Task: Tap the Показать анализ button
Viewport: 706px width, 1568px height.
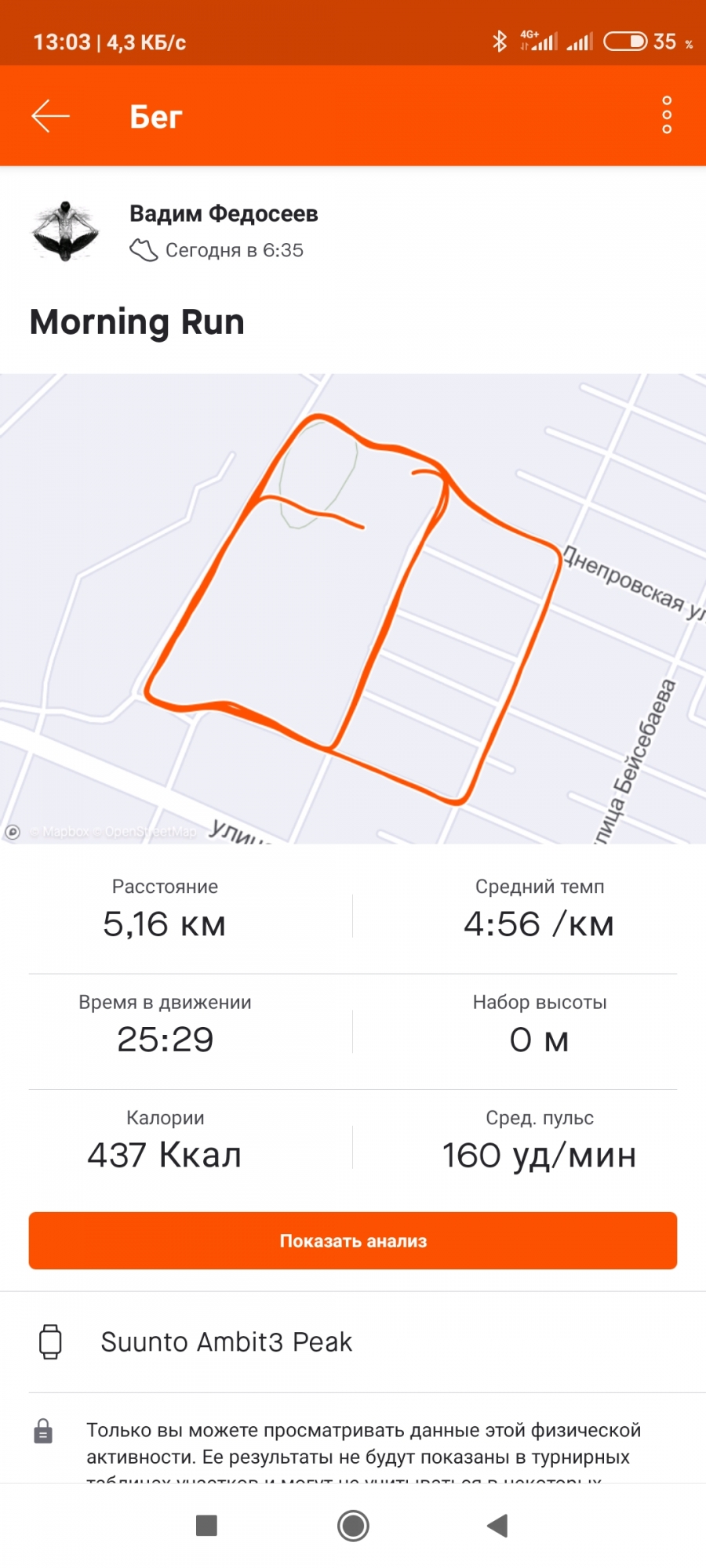Action: pyautogui.click(x=353, y=1240)
